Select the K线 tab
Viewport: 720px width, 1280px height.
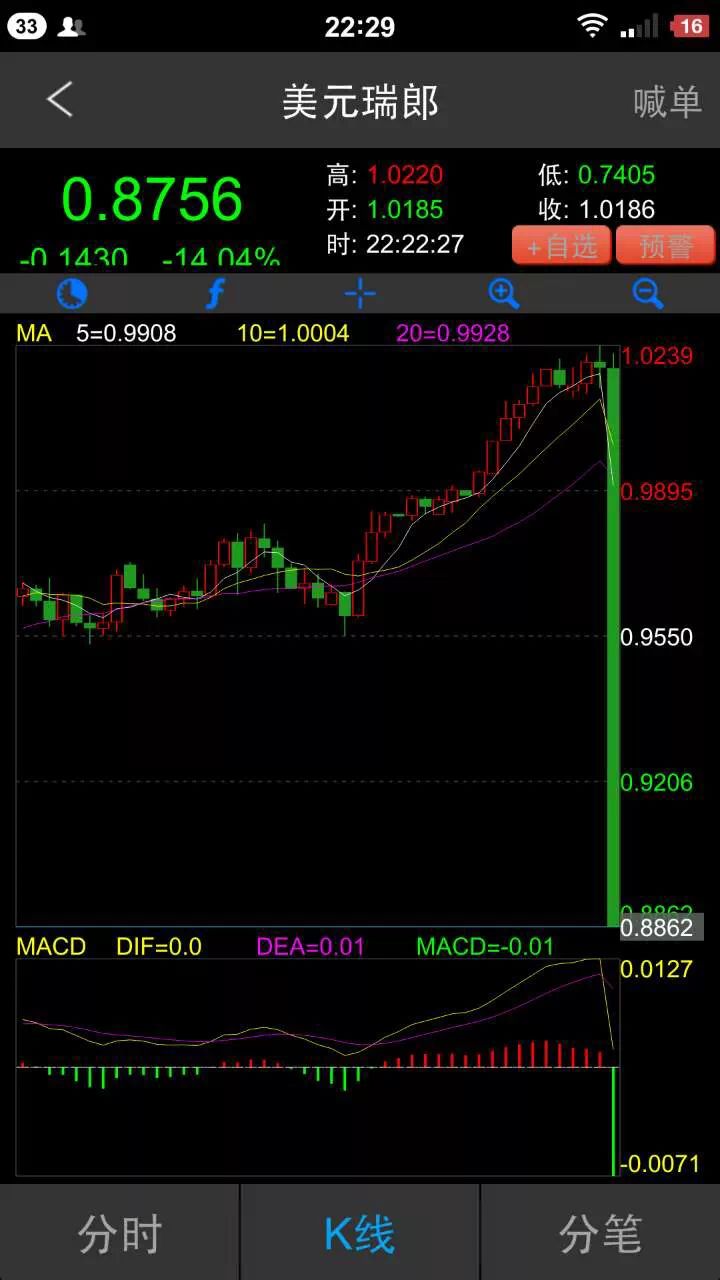[360, 1233]
